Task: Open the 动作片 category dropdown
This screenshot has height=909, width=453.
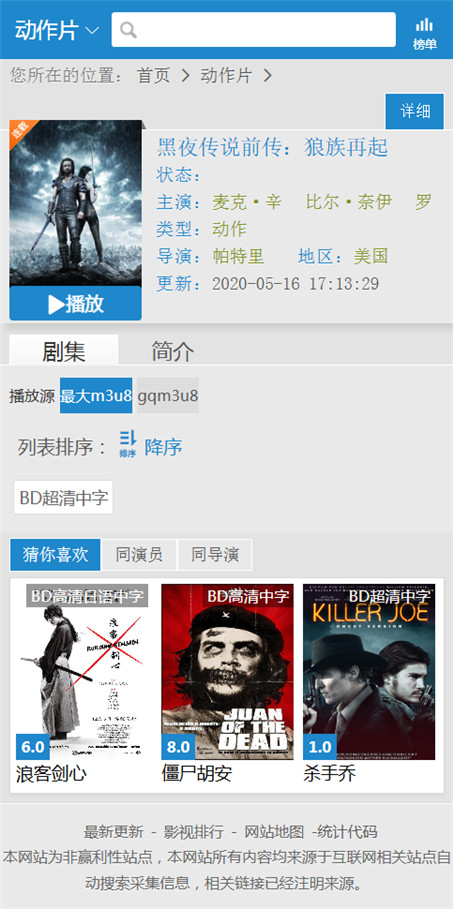Action: (56, 30)
